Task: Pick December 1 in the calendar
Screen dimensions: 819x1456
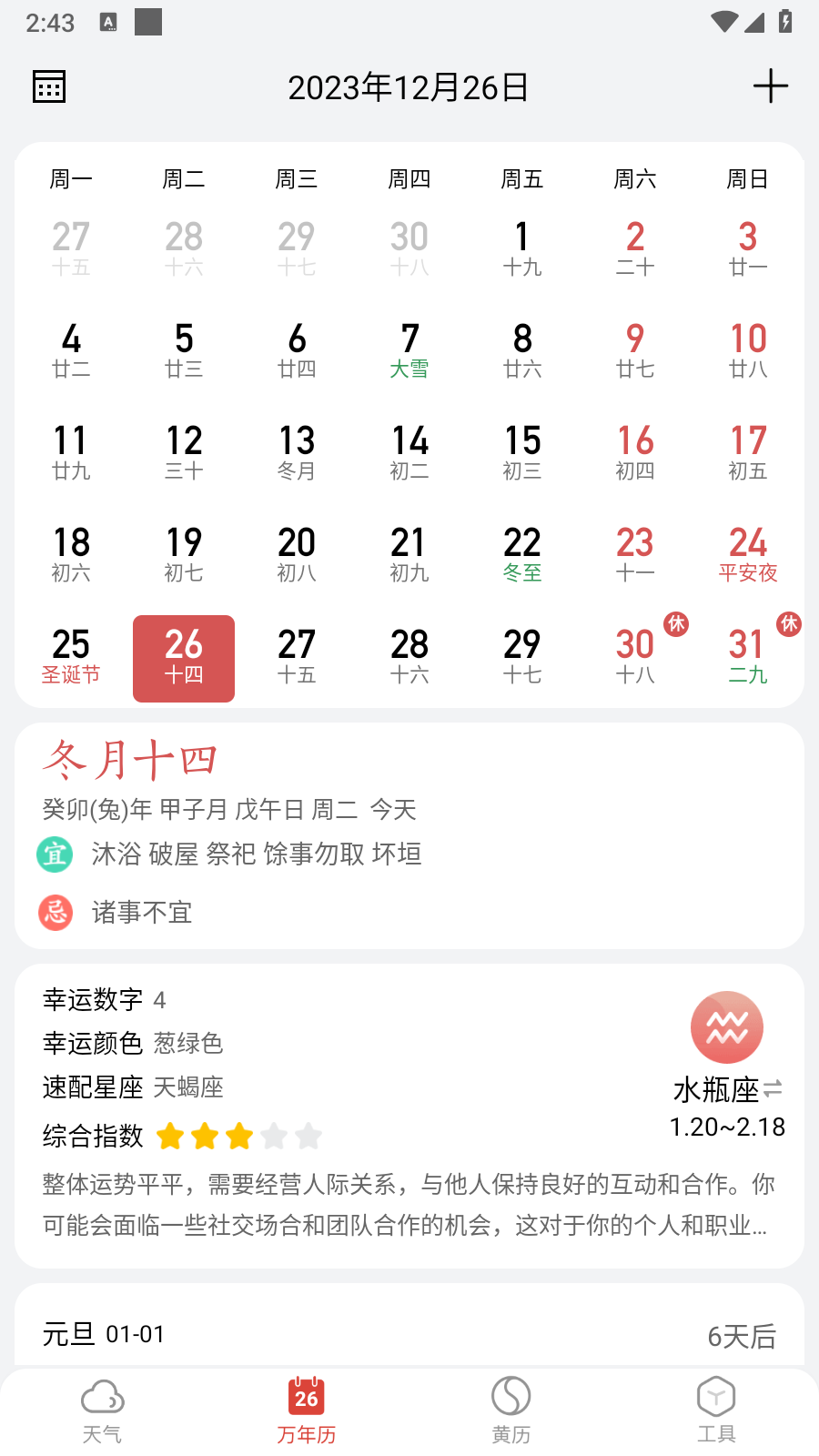Action: (x=522, y=249)
